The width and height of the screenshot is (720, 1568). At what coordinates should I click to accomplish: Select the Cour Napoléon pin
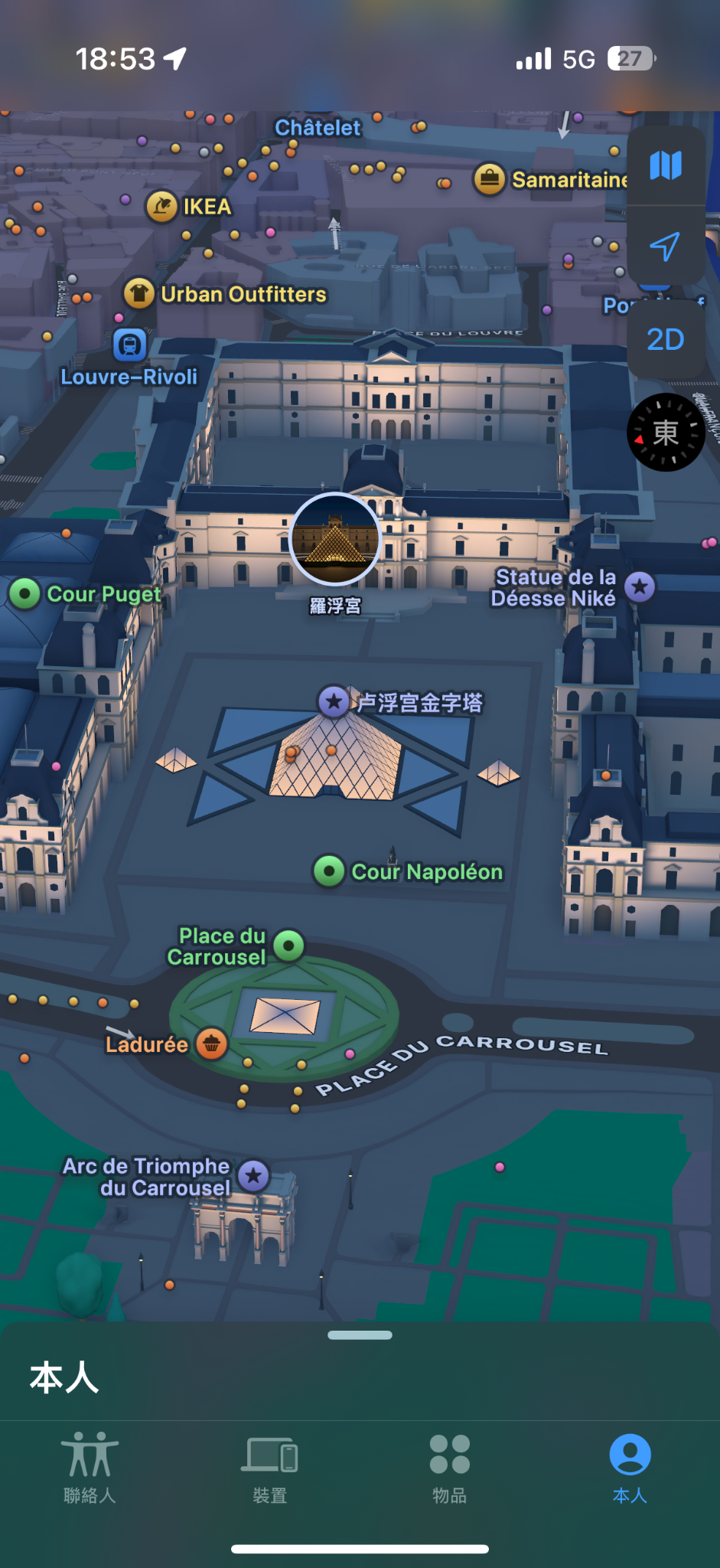pos(329,871)
